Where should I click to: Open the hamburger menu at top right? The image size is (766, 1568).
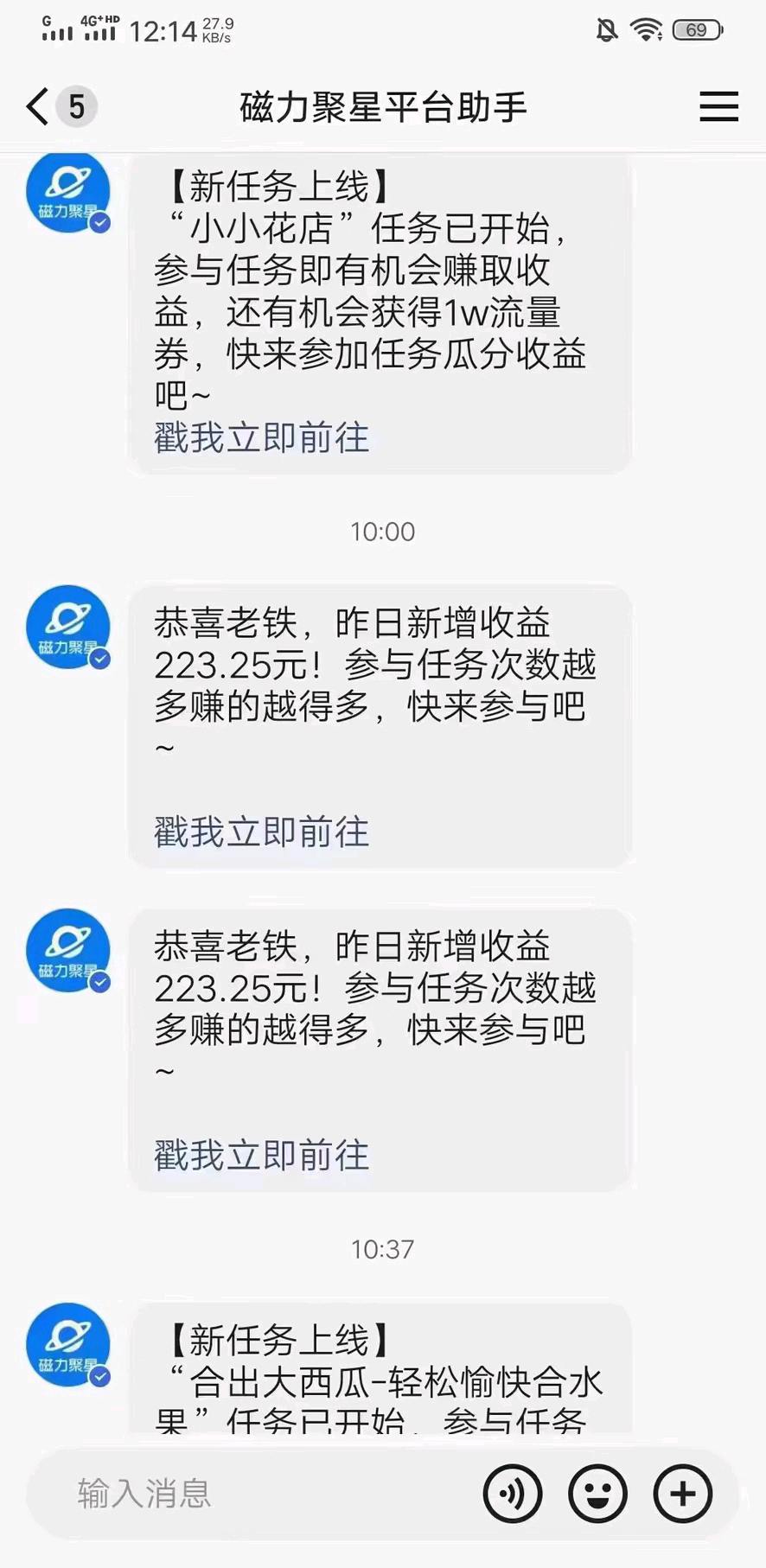718,107
